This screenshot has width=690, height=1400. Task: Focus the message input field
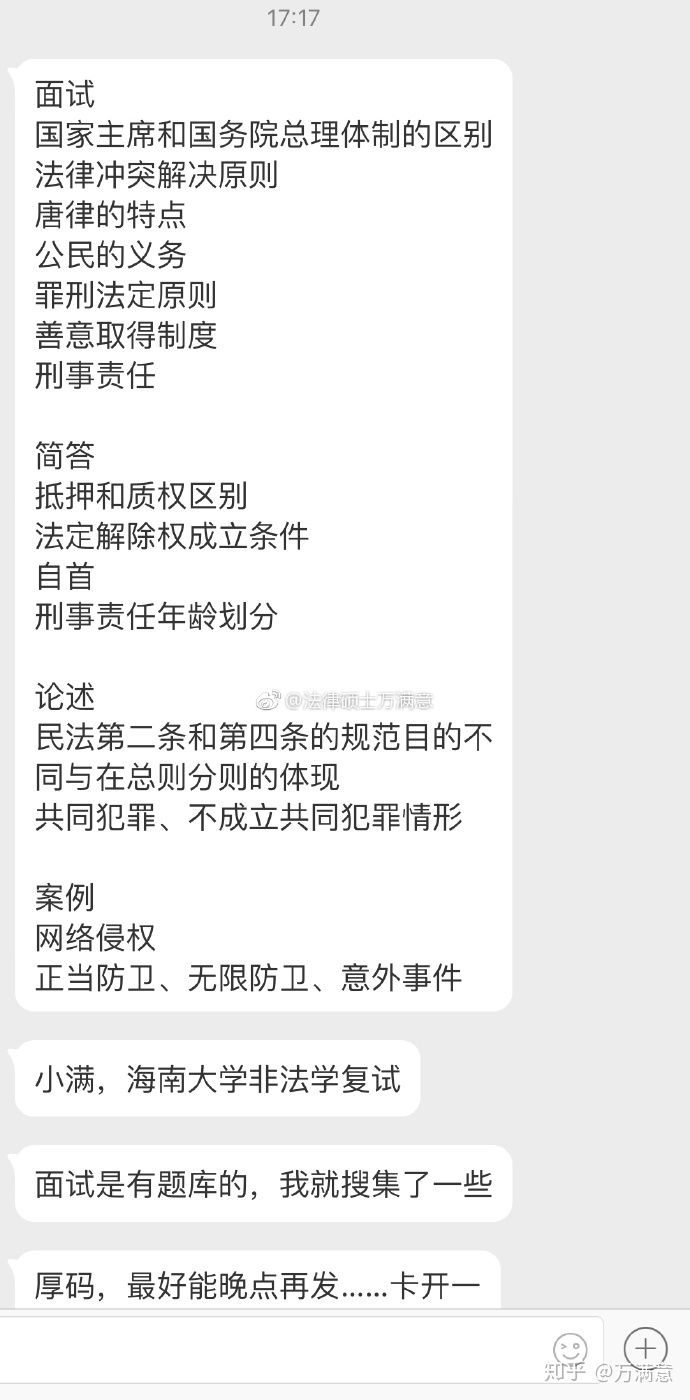(x=270, y=1350)
